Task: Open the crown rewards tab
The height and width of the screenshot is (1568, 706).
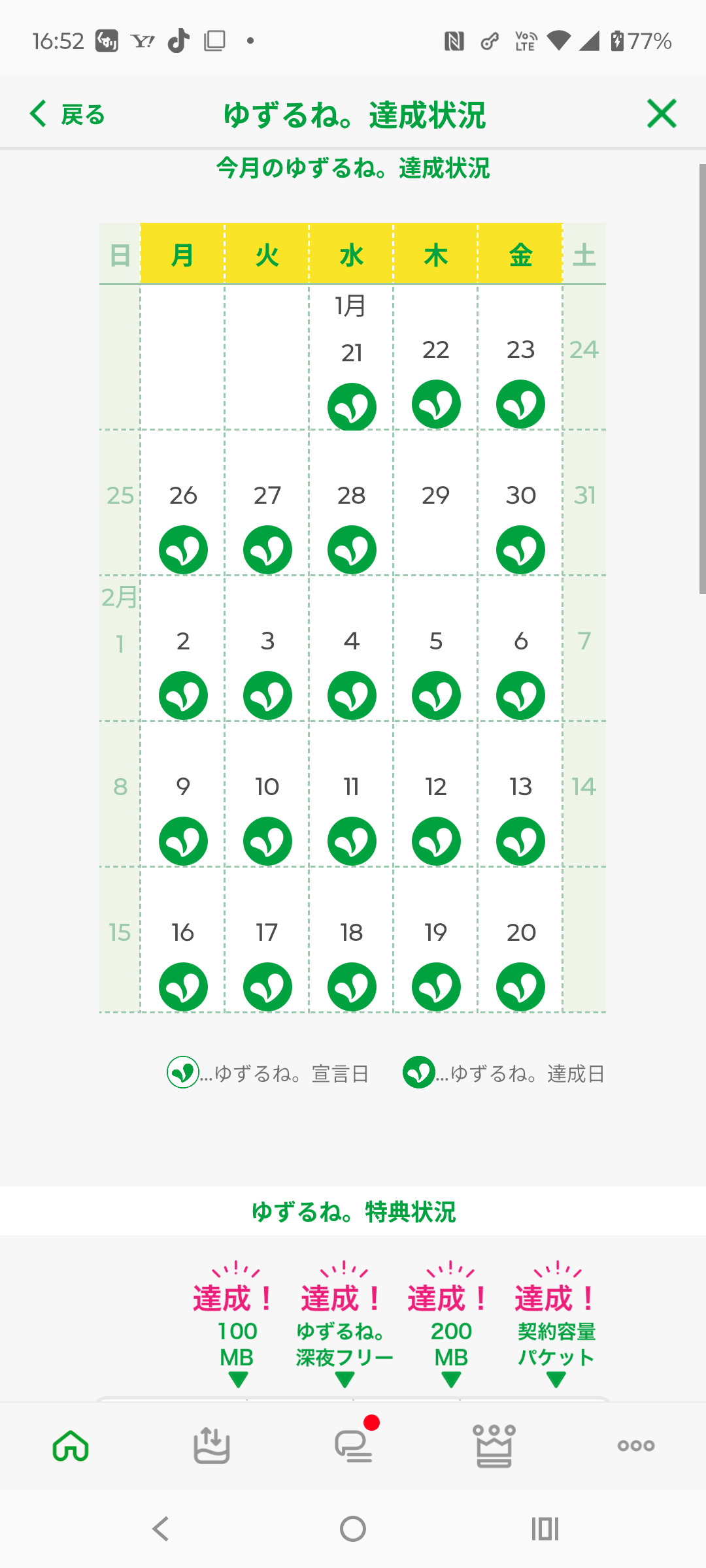Action: coord(494,1445)
